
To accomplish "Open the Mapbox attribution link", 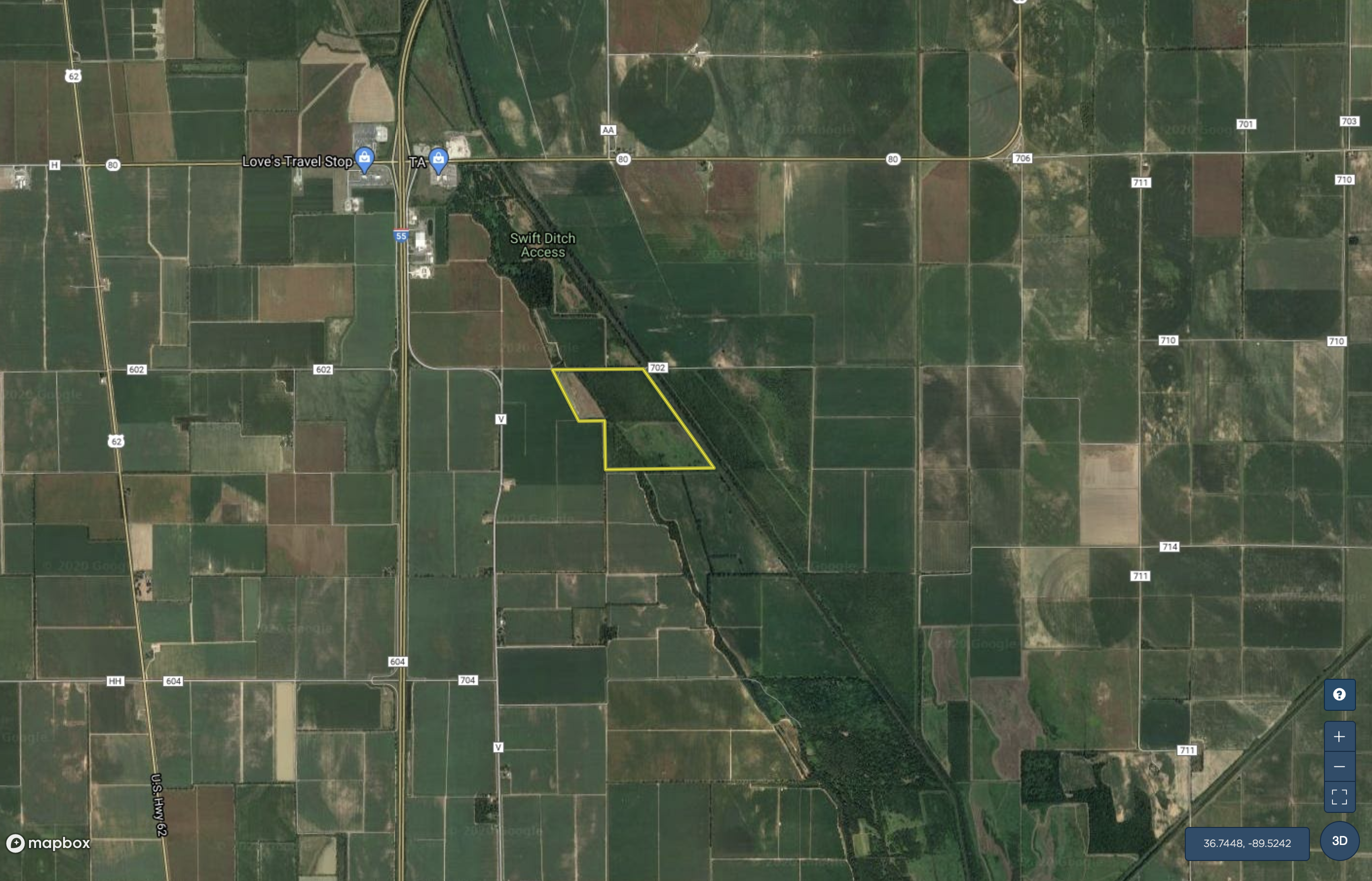I will coord(48,842).
